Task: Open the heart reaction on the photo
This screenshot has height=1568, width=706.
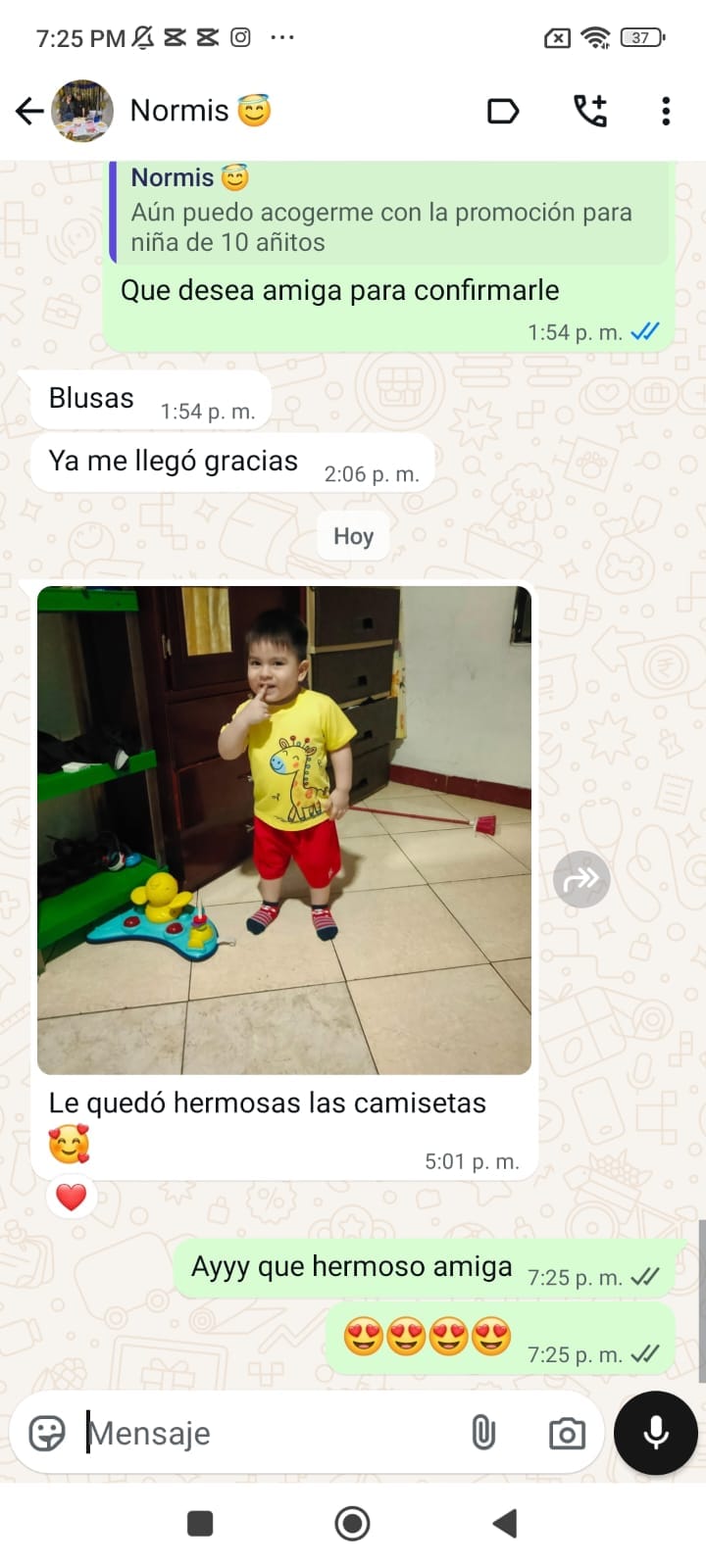Action: tap(72, 1197)
